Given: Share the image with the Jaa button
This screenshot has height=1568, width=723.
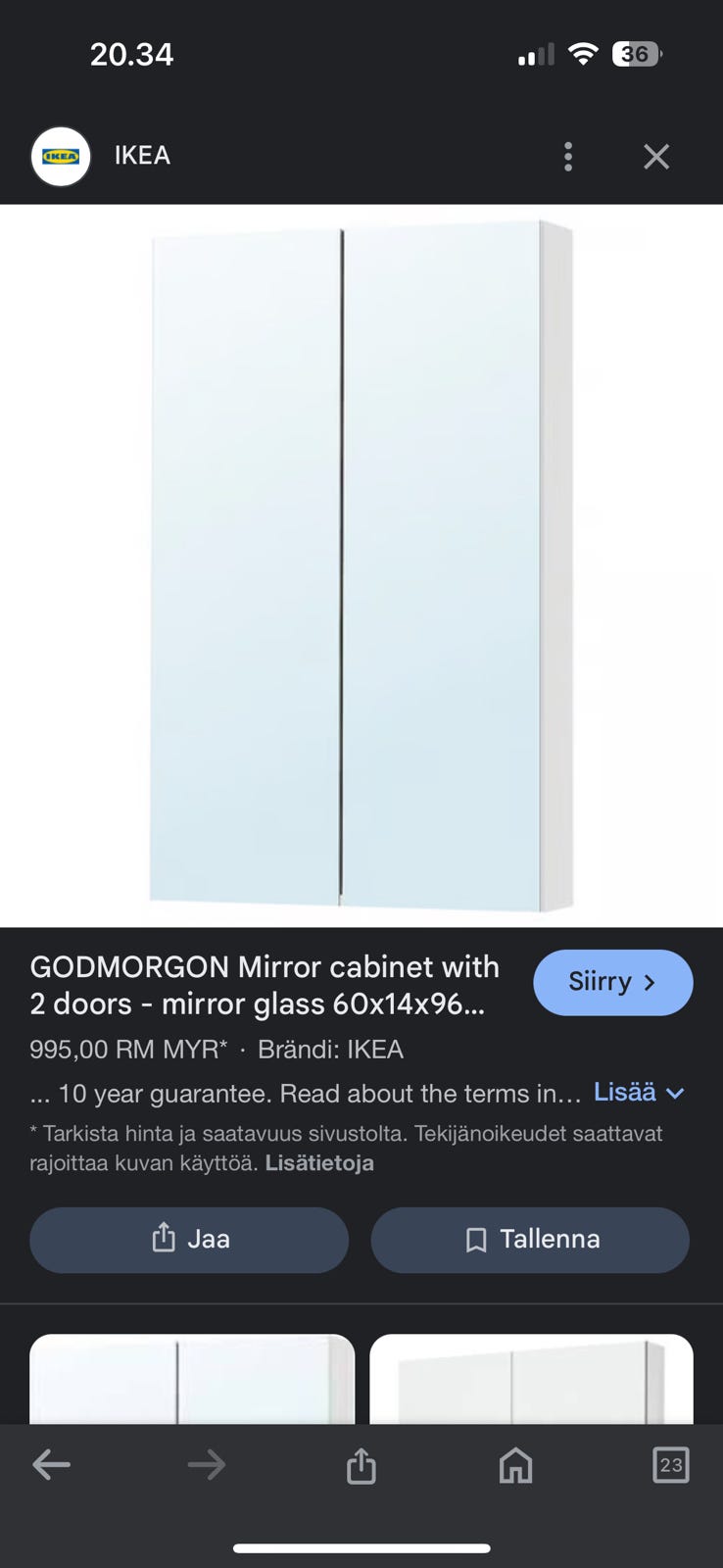Looking at the screenshot, I should pos(189,1240).
